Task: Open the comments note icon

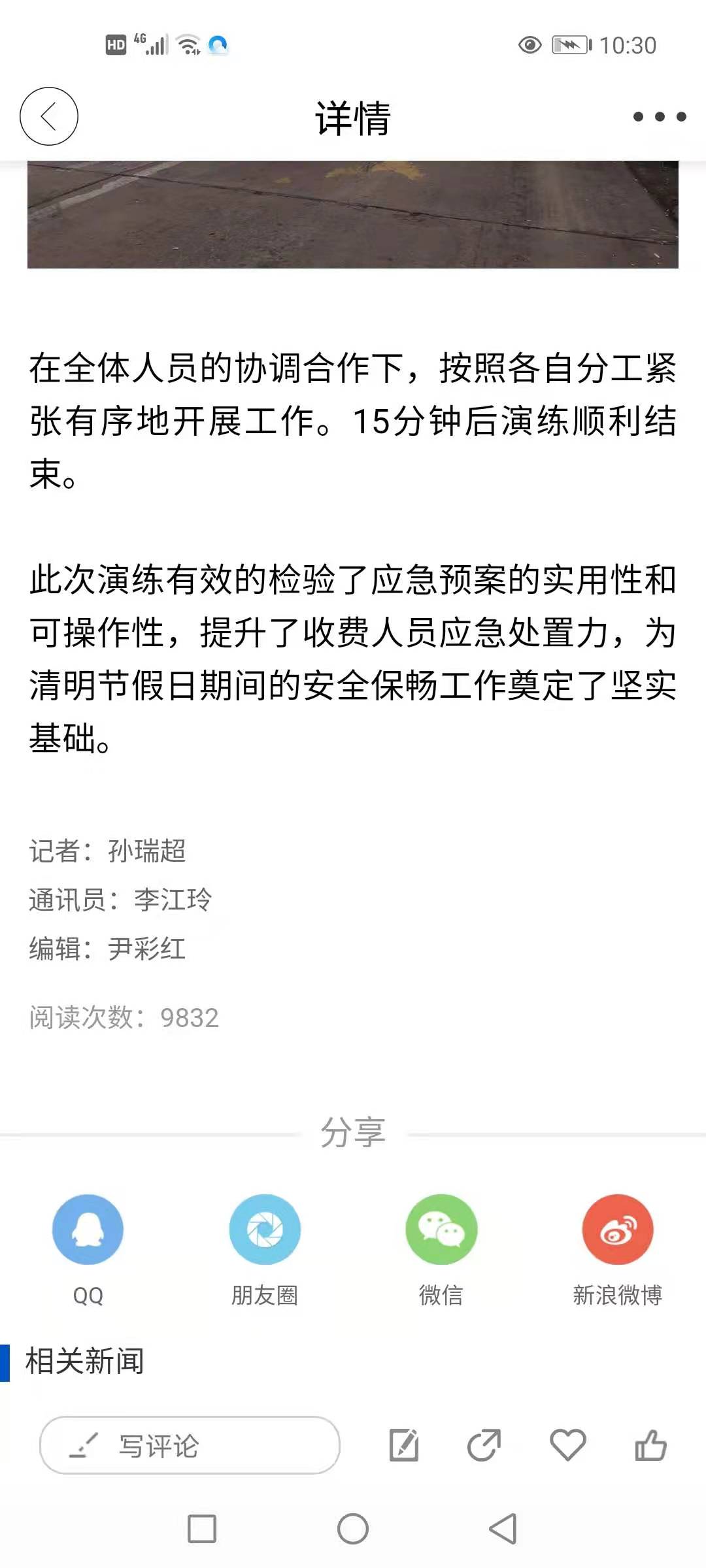Action: (x=404, y=1445)
